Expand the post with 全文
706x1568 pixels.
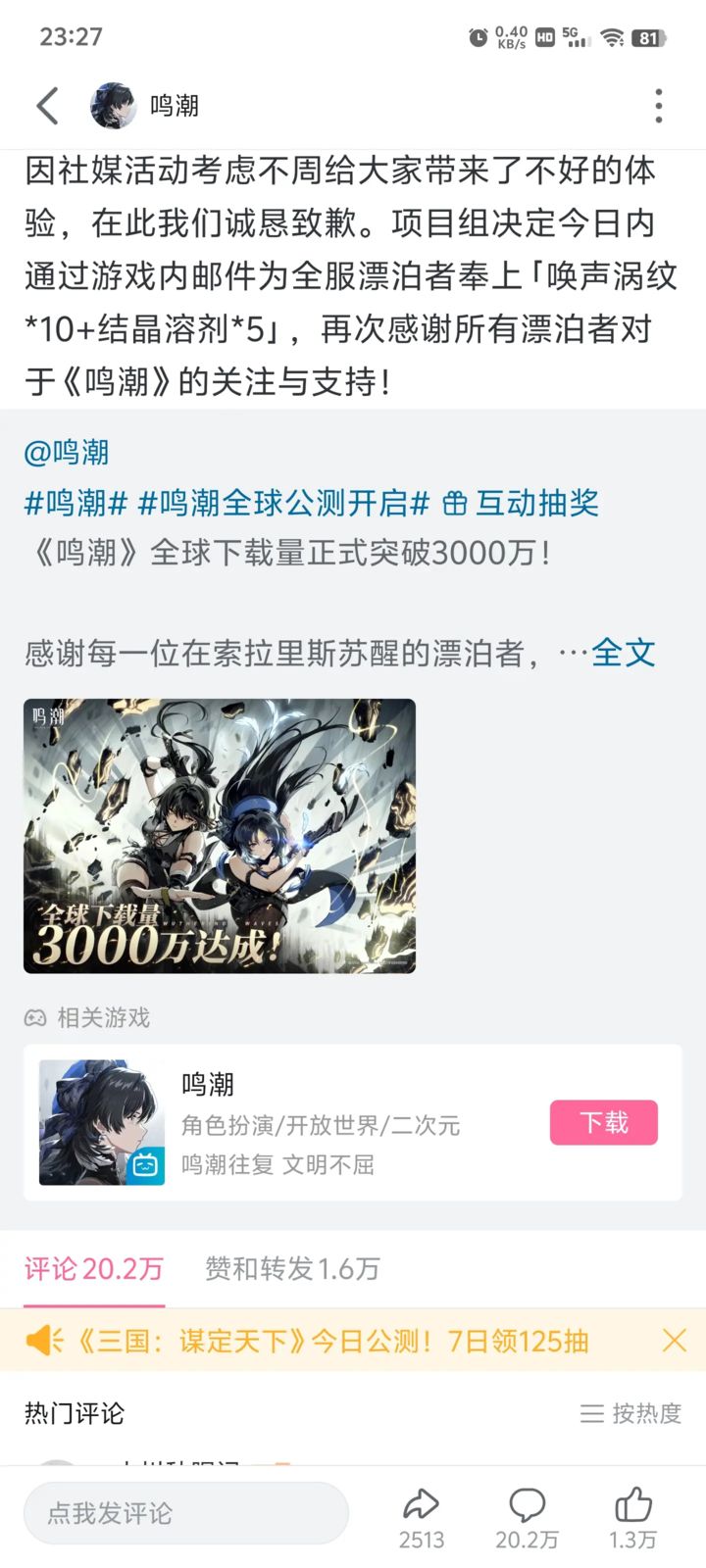(623, 653)
